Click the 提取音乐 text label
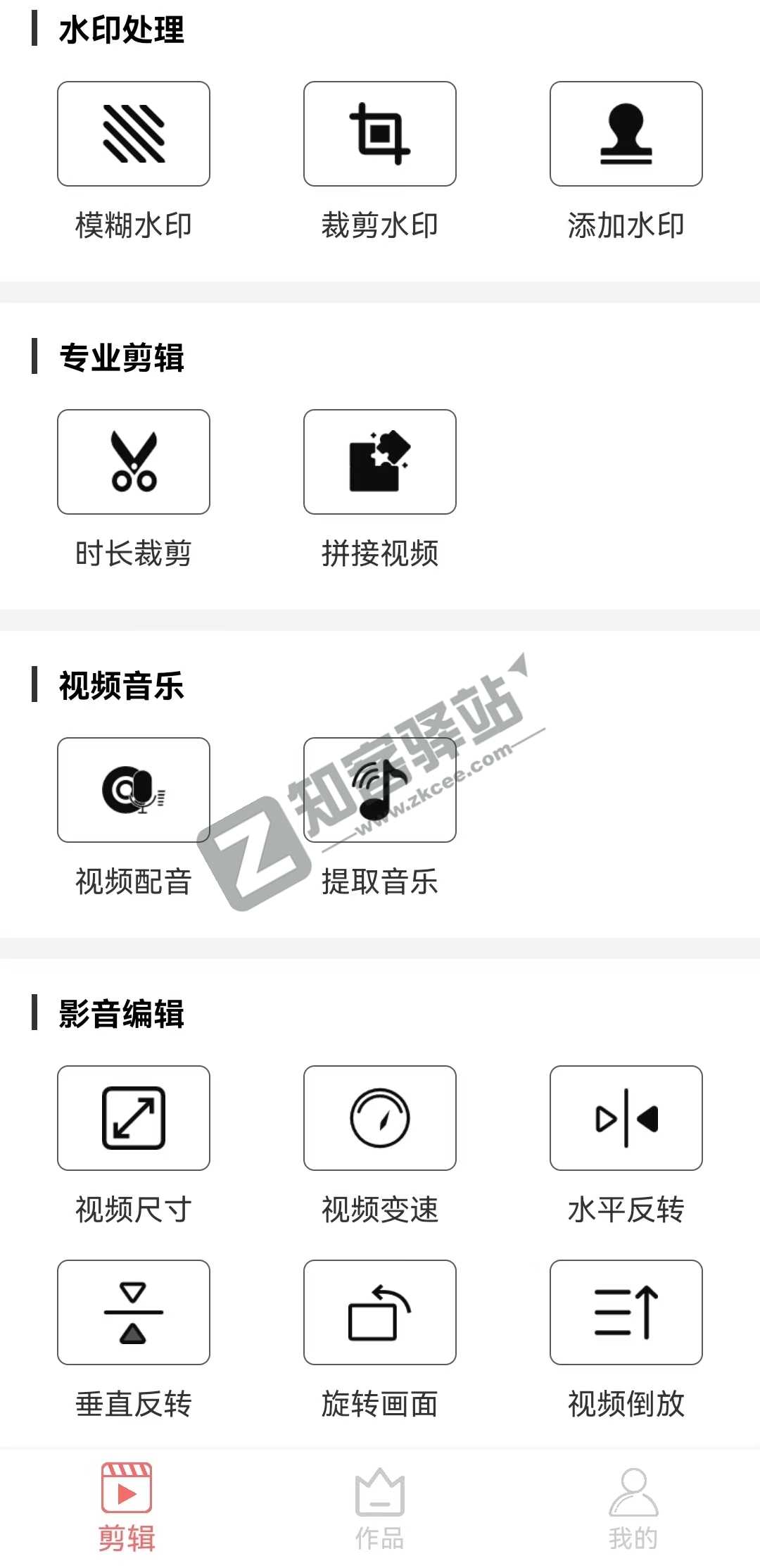 pos(379,882)
